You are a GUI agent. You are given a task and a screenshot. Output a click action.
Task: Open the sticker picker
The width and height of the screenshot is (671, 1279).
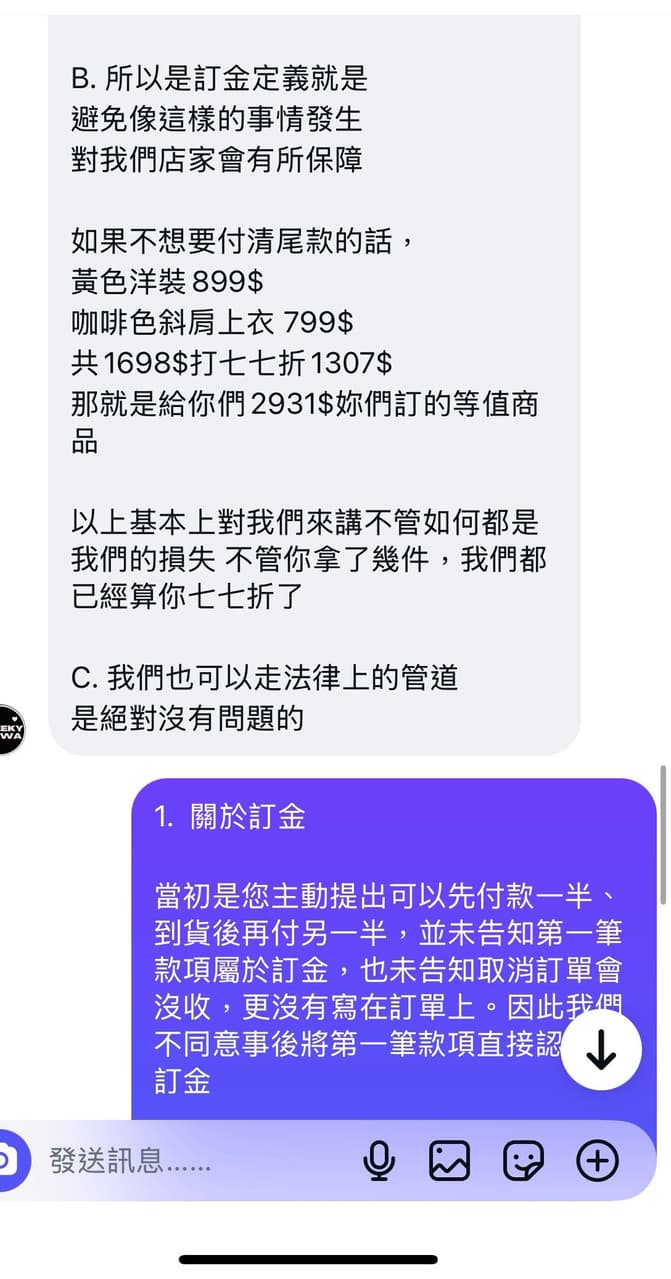(x=523, y=1160)
